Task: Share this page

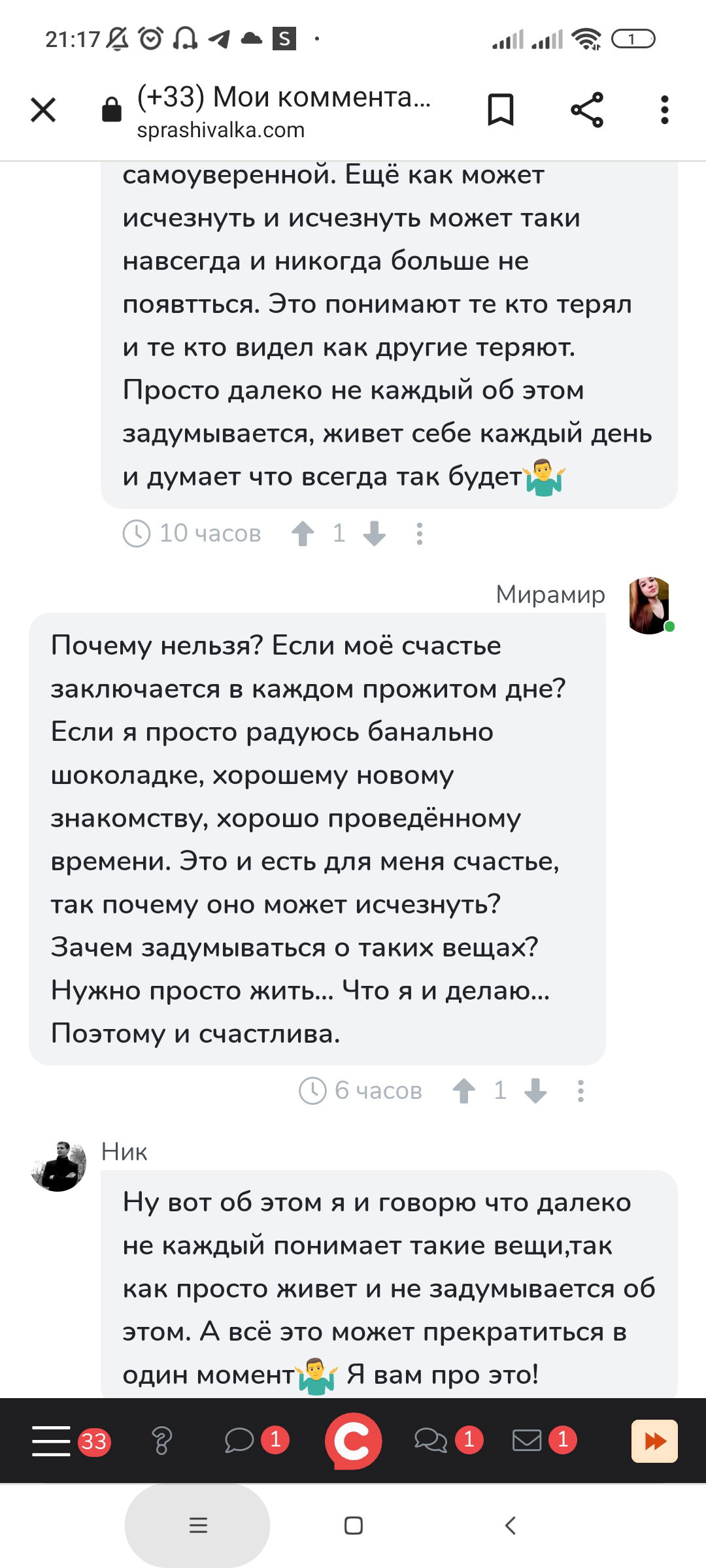Action: click(587, 110)
